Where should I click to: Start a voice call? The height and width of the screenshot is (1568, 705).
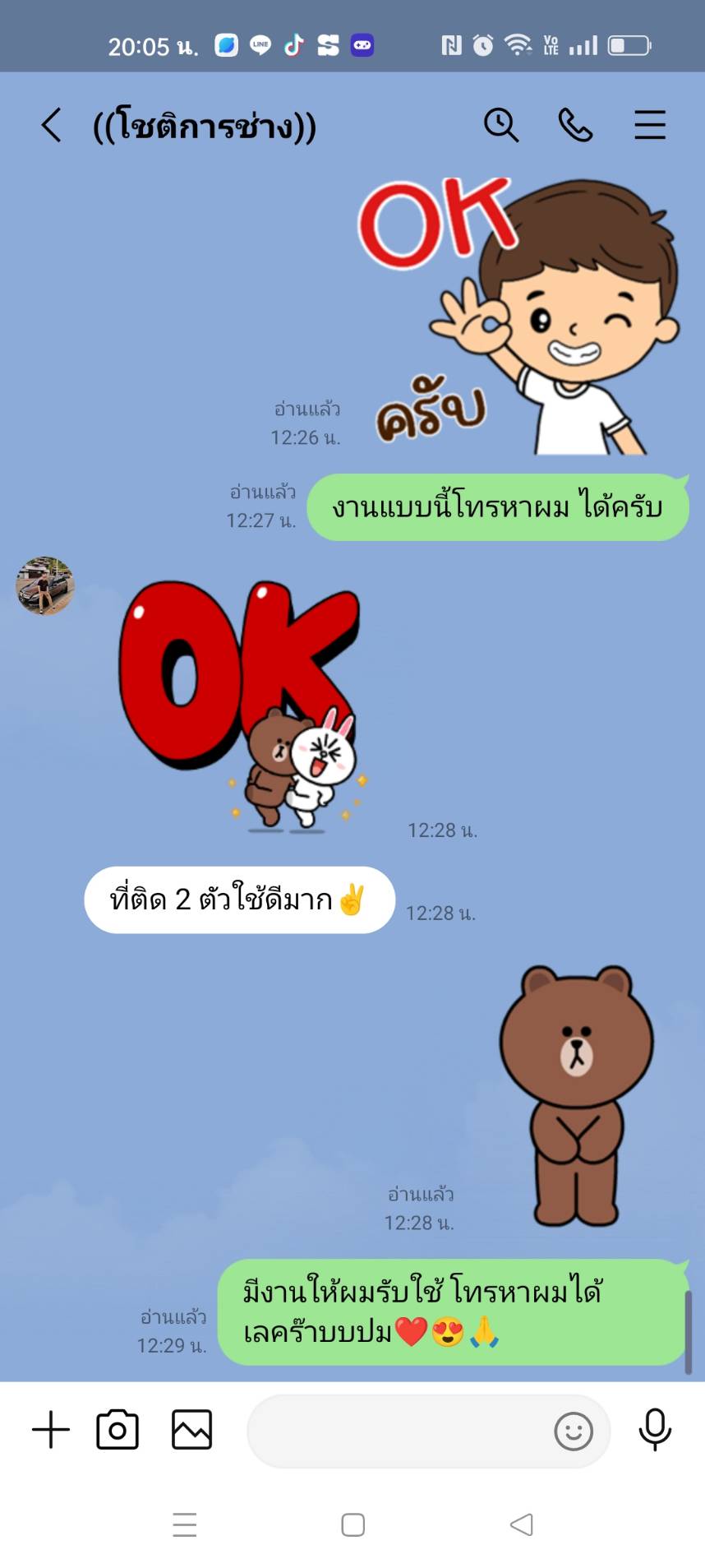575,126
